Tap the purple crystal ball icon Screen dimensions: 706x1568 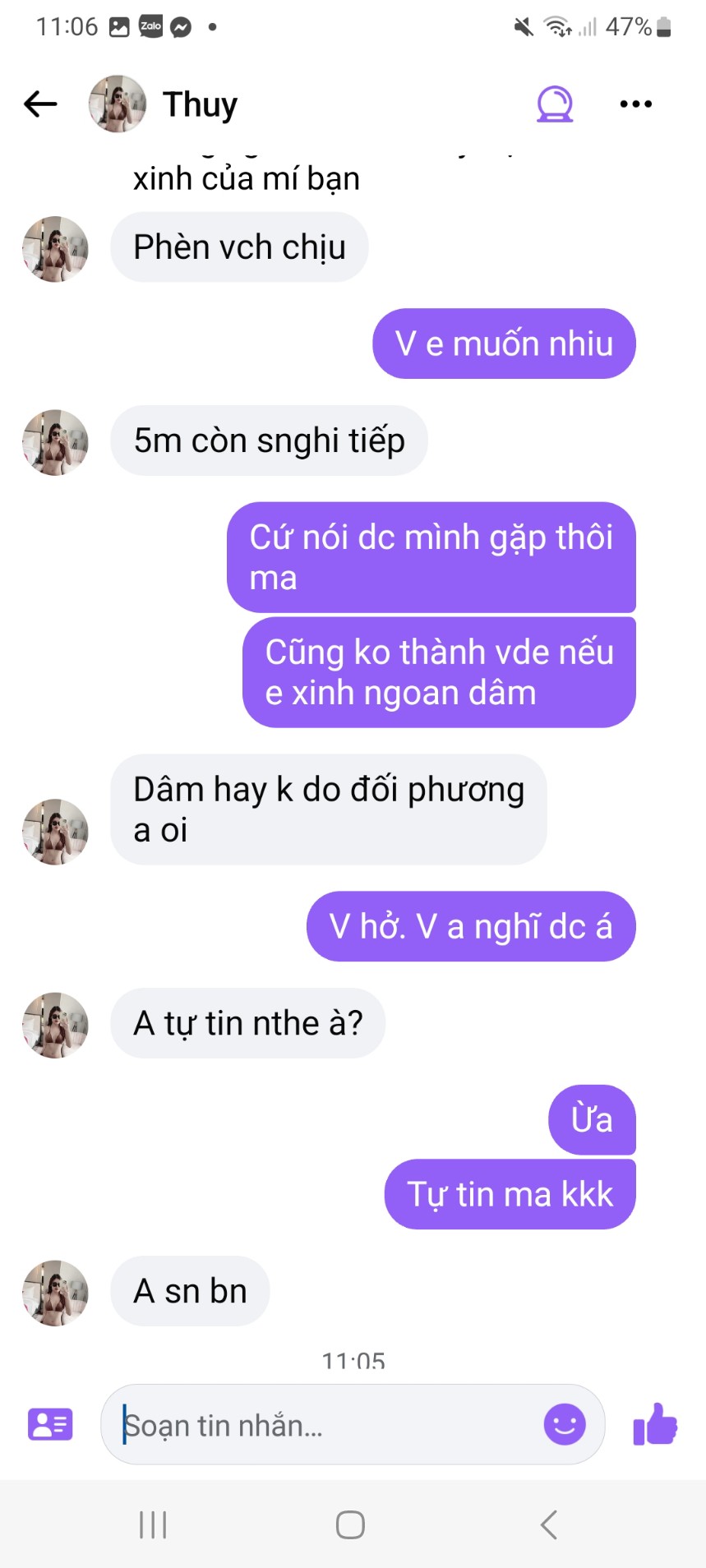(555, 104)
